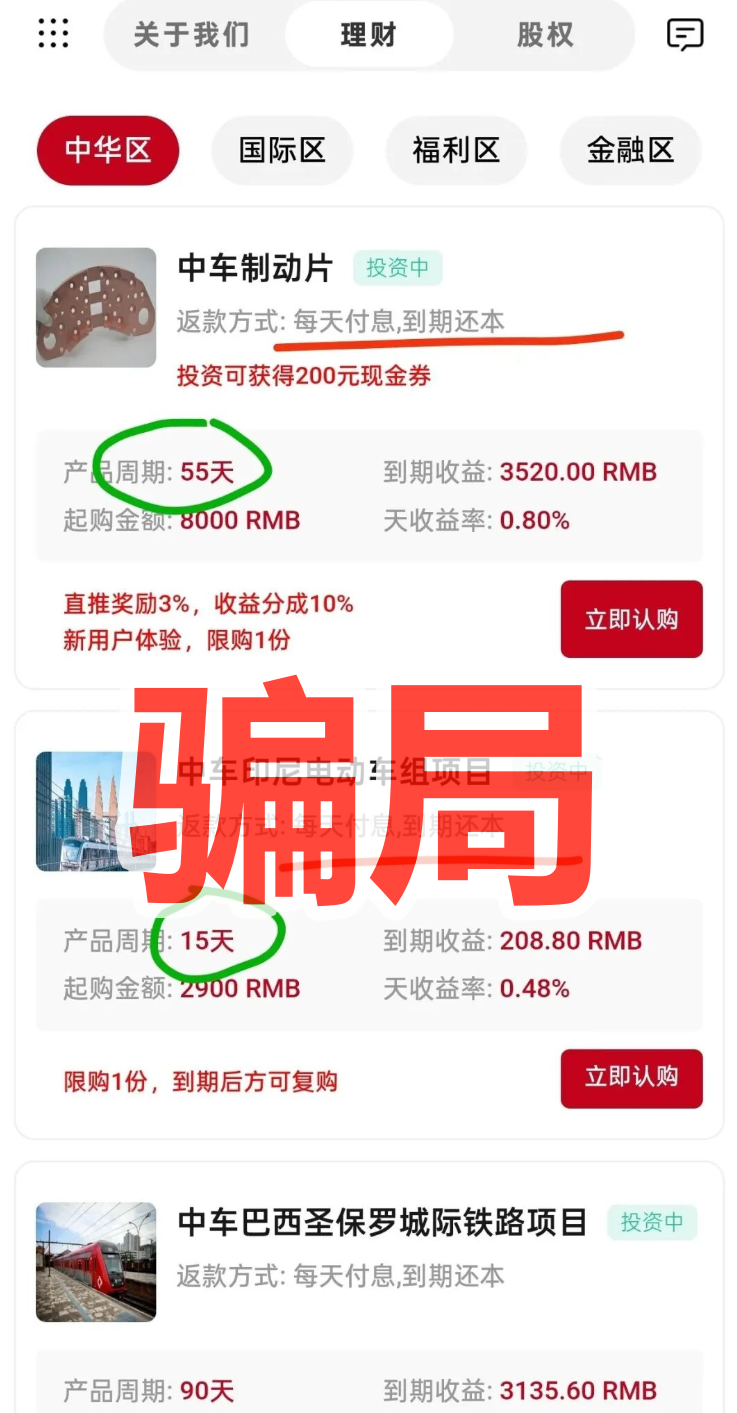
Task: Open the app grid menu icon
Action: (x=52, y=33)
